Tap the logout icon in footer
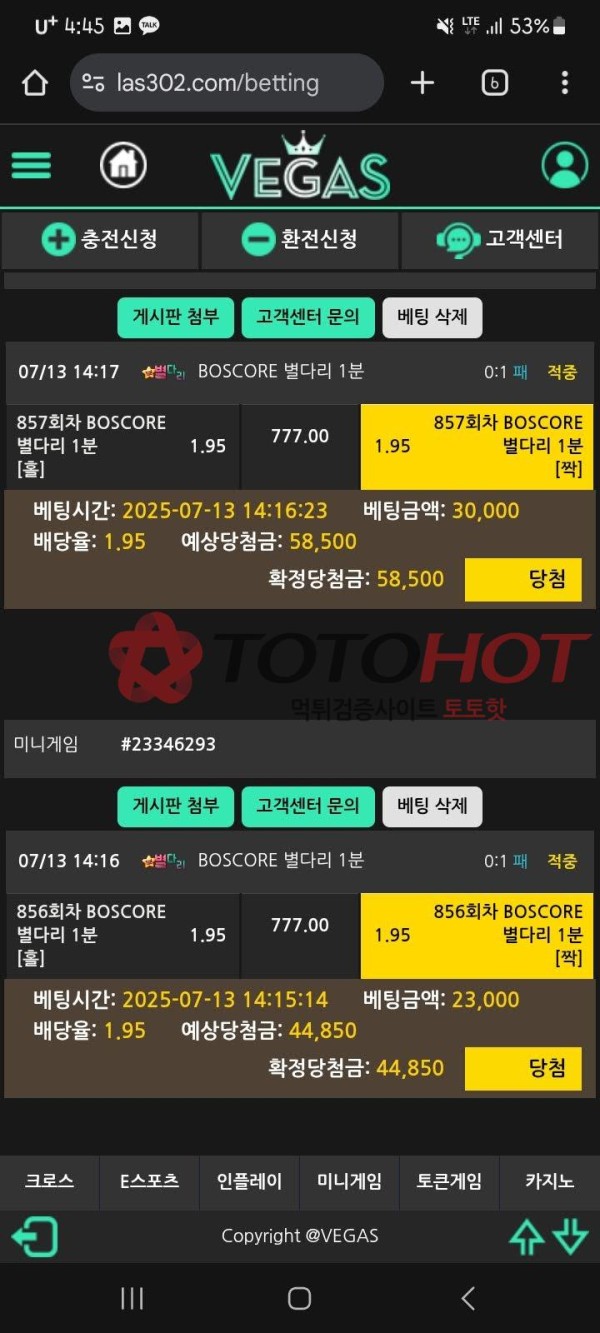600x1333 pixels. pos(35,1237)
